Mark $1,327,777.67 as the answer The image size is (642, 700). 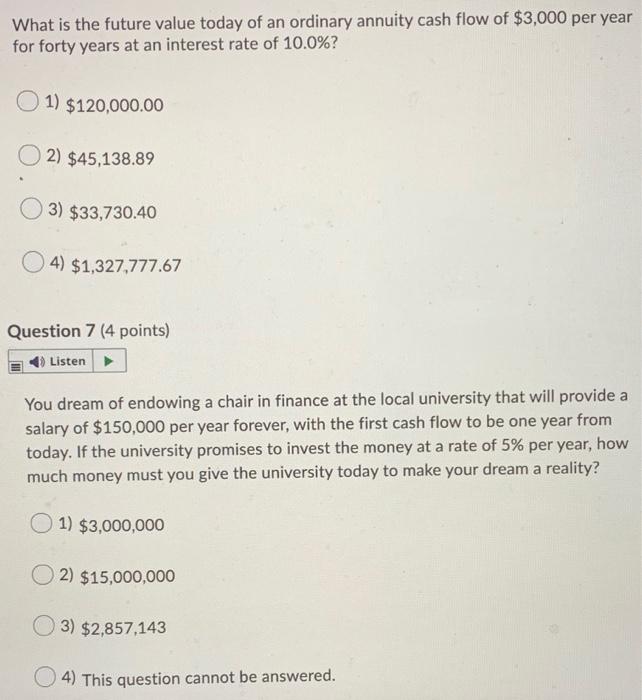click(38, 265)
